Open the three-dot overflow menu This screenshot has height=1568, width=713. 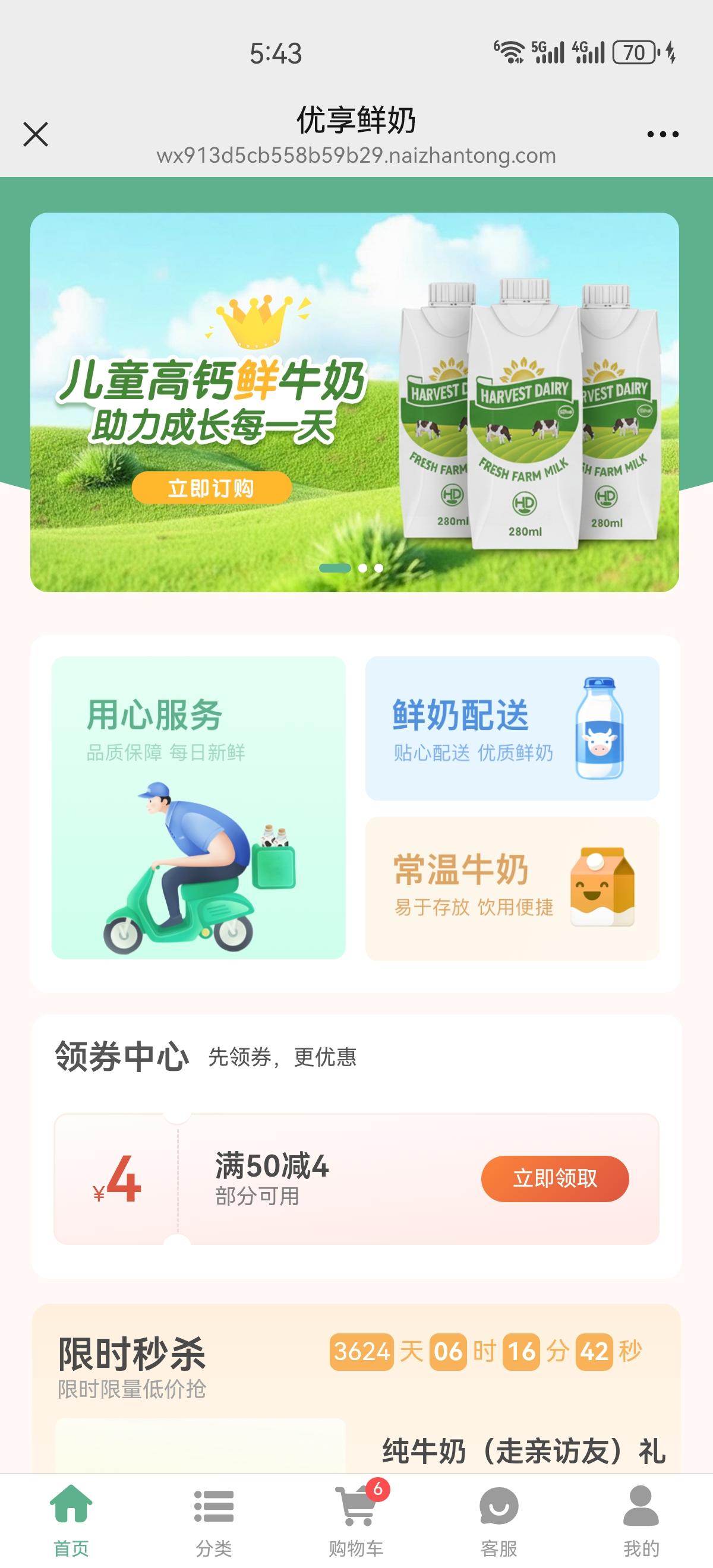click(662, 134)
